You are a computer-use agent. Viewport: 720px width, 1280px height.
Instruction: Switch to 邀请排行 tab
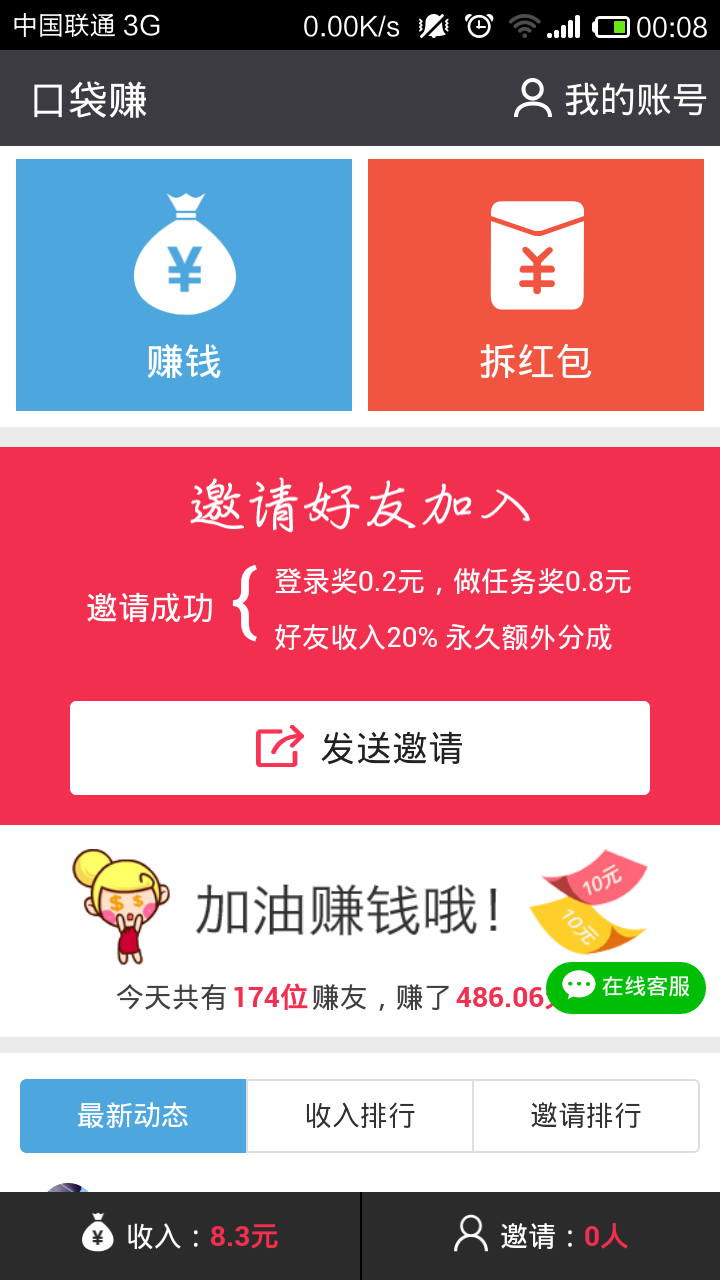[586, 1116]
